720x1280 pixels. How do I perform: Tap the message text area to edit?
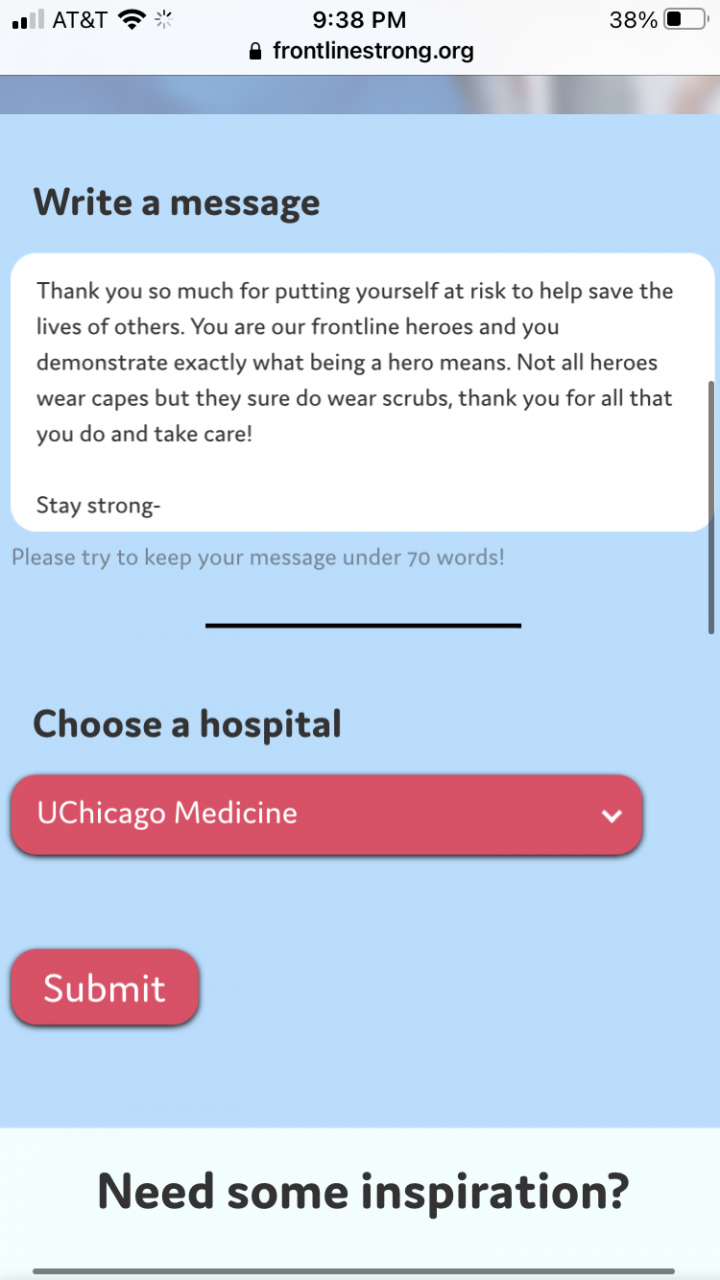point(362,392)
